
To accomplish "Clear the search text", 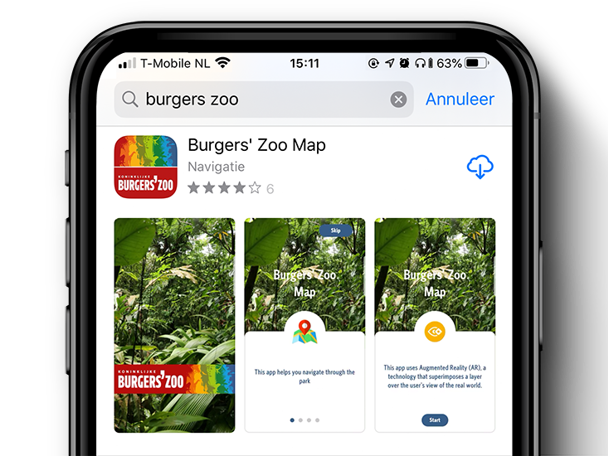I will click(x=398, y=99).
